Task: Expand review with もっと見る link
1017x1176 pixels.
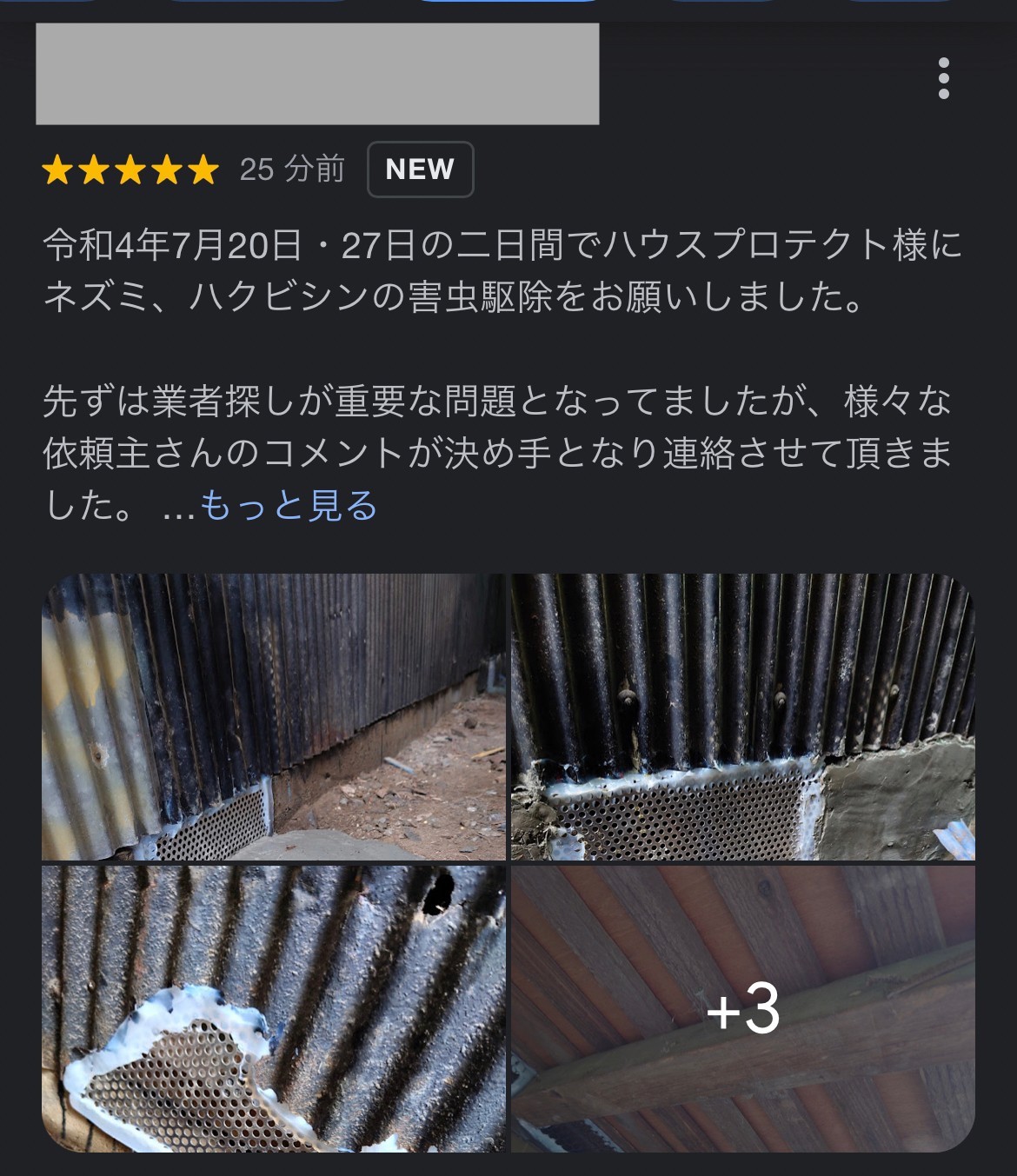Action: pyautogui.click(x=289, y=505)
